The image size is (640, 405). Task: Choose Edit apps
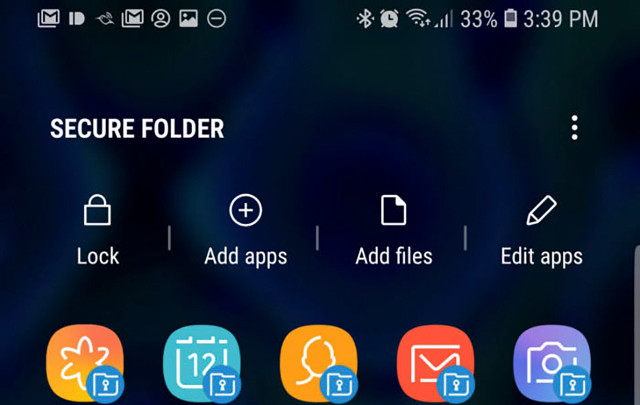tap(541, 231)
